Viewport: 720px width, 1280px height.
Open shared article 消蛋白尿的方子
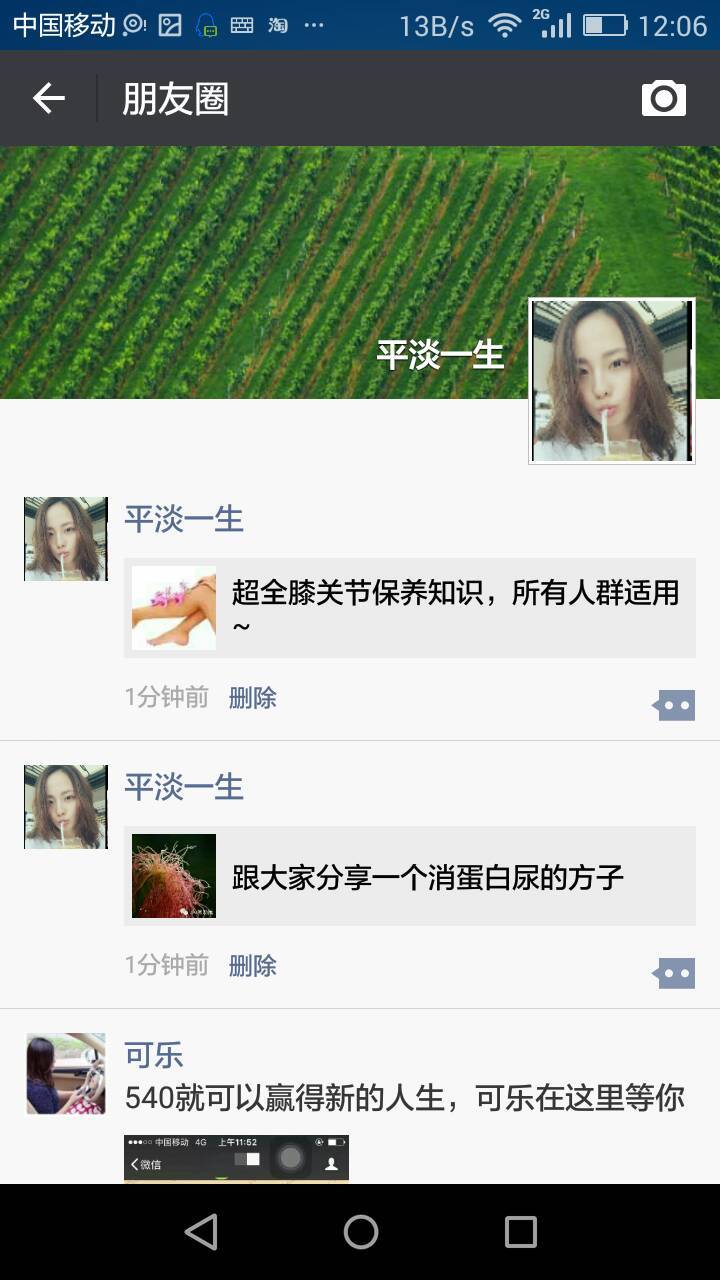[x=409, y=876]
